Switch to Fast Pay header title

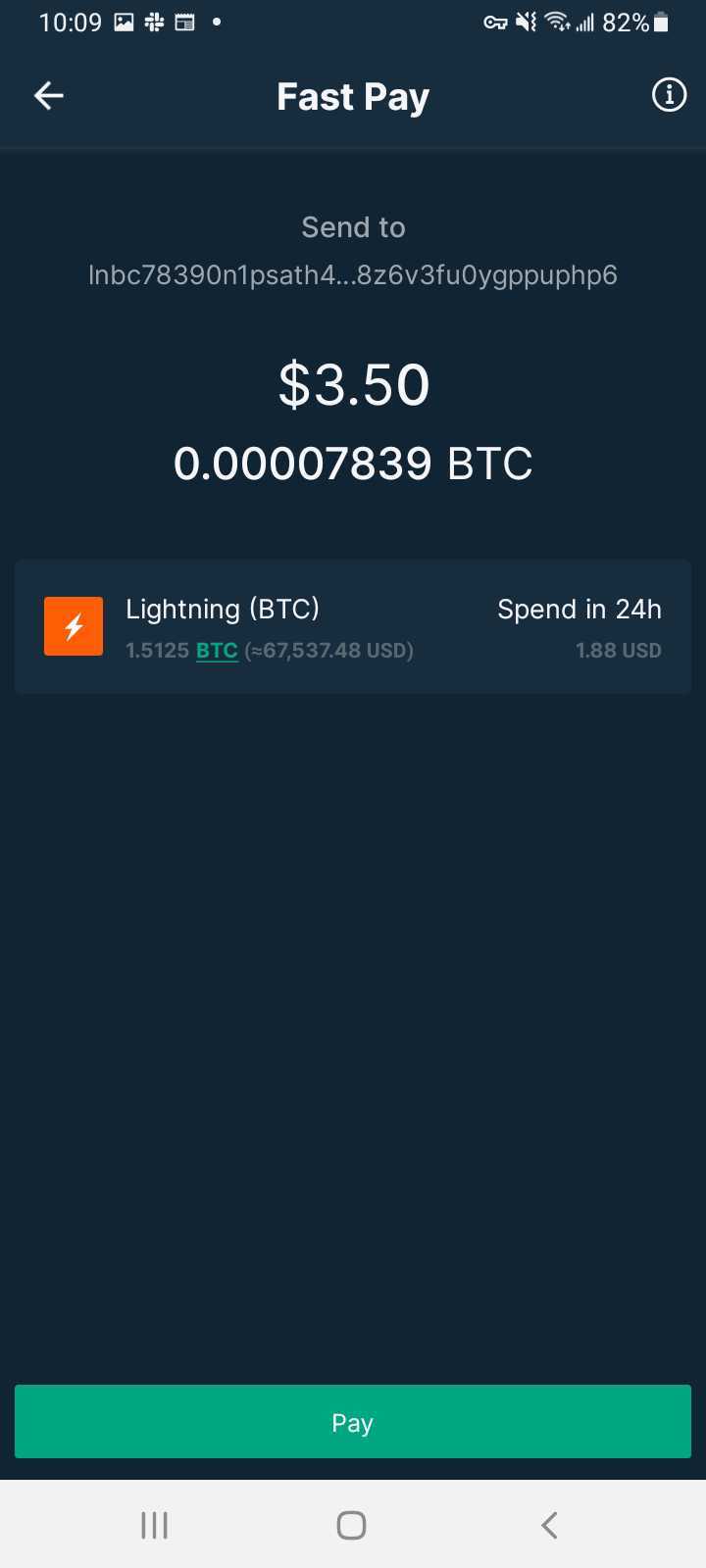tap(353, 95)
